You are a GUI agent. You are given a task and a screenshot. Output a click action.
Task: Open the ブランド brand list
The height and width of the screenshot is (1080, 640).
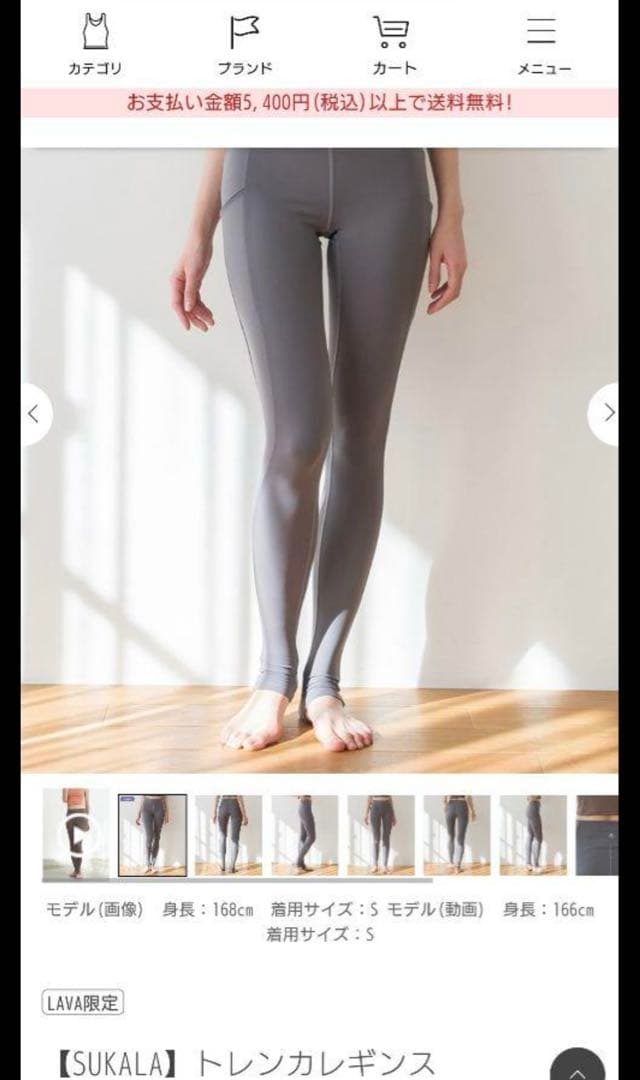point(245,45)
